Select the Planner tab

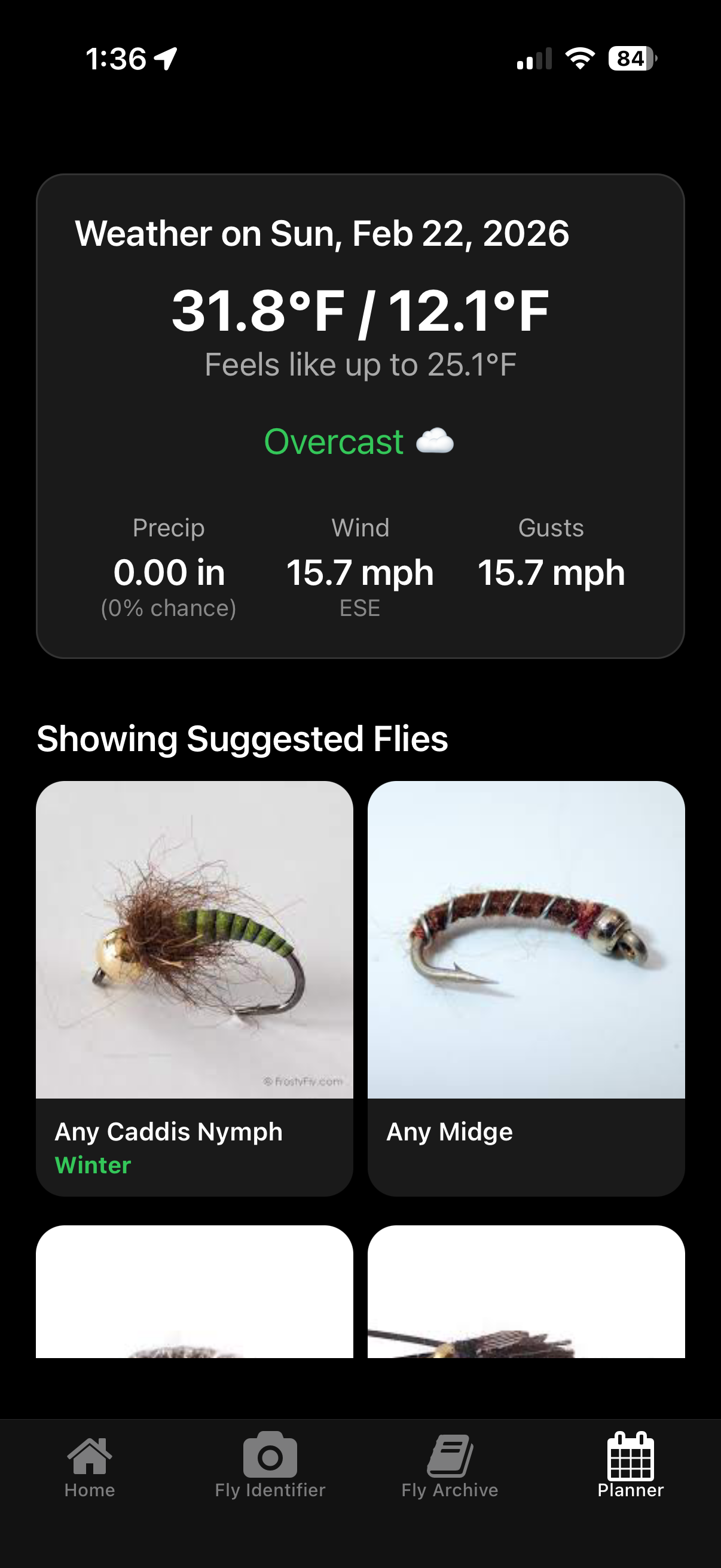pyautogui.click(x=630, y=1466)
